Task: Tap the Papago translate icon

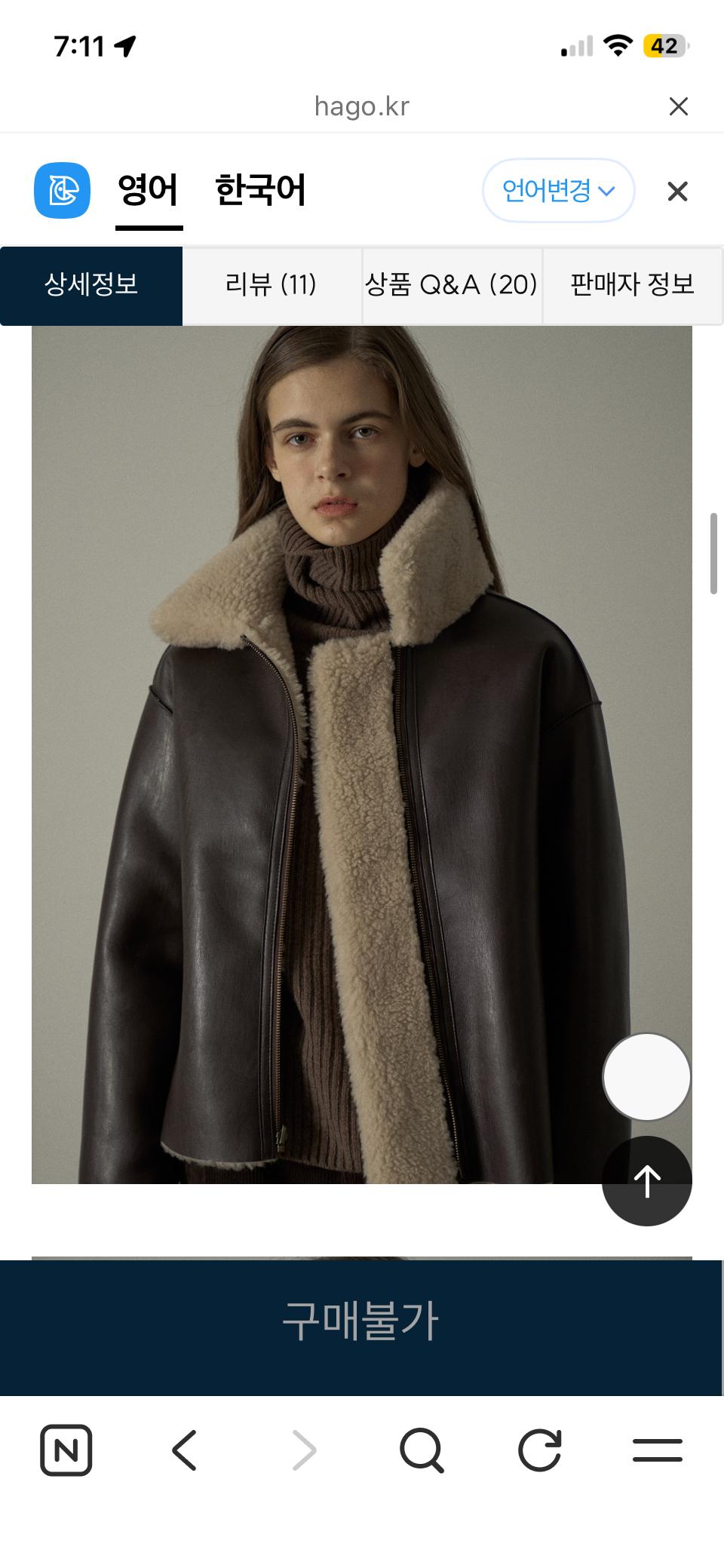Action: [x=62, y=190]
